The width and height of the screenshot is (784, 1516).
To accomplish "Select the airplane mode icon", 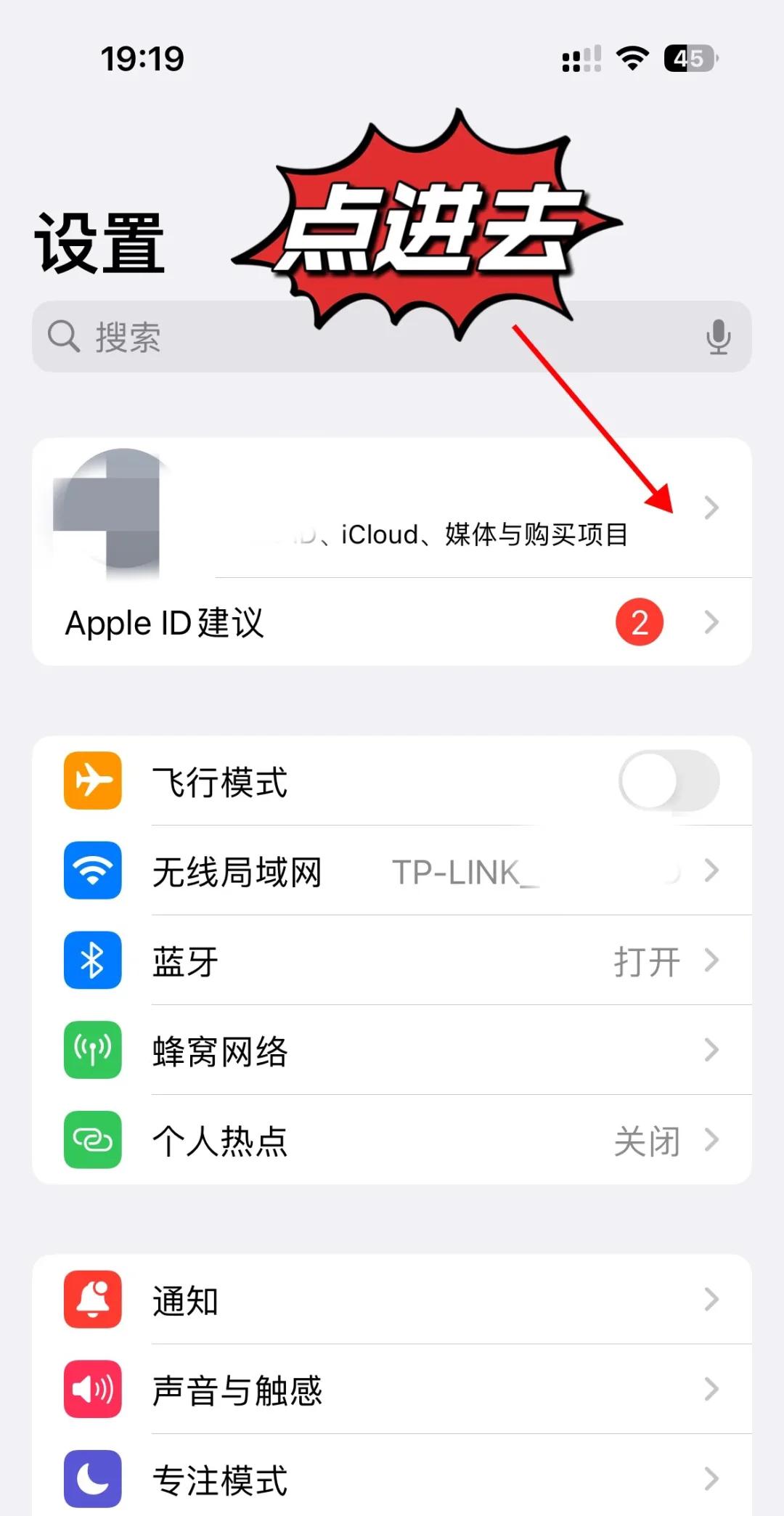I will pos(92,781).
